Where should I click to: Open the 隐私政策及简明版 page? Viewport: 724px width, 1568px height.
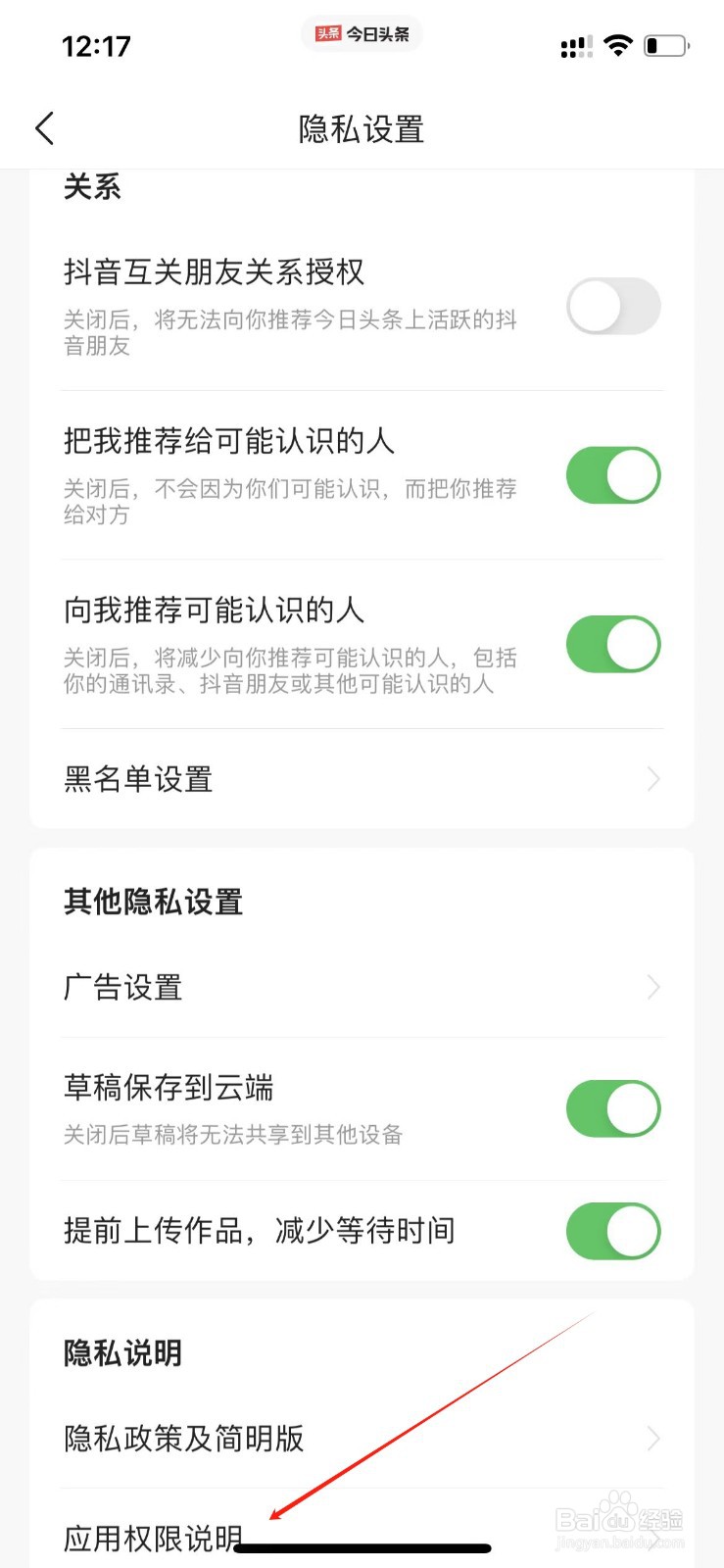click(183, 1439)
